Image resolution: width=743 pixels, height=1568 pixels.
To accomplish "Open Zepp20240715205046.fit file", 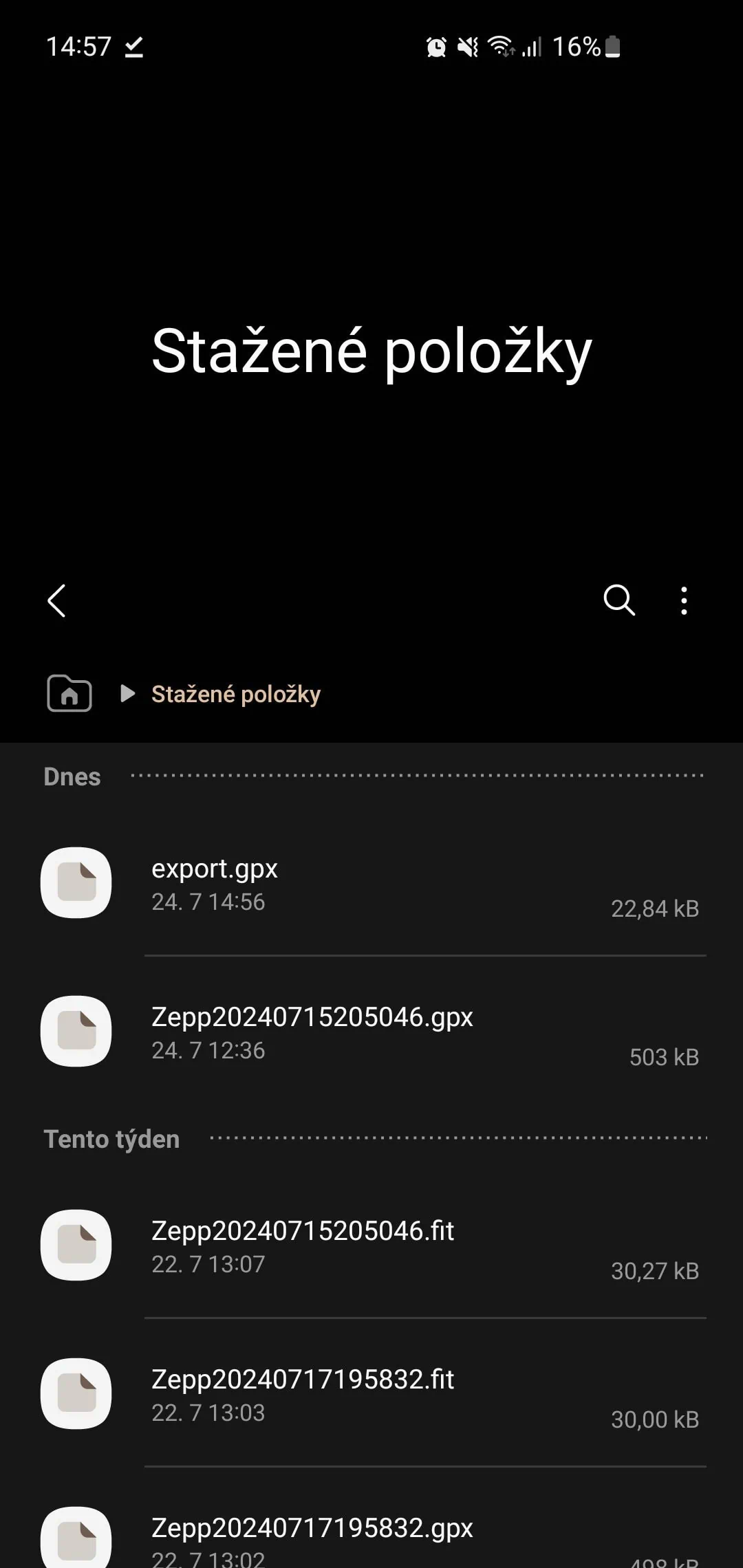I will pos(371,1245).
